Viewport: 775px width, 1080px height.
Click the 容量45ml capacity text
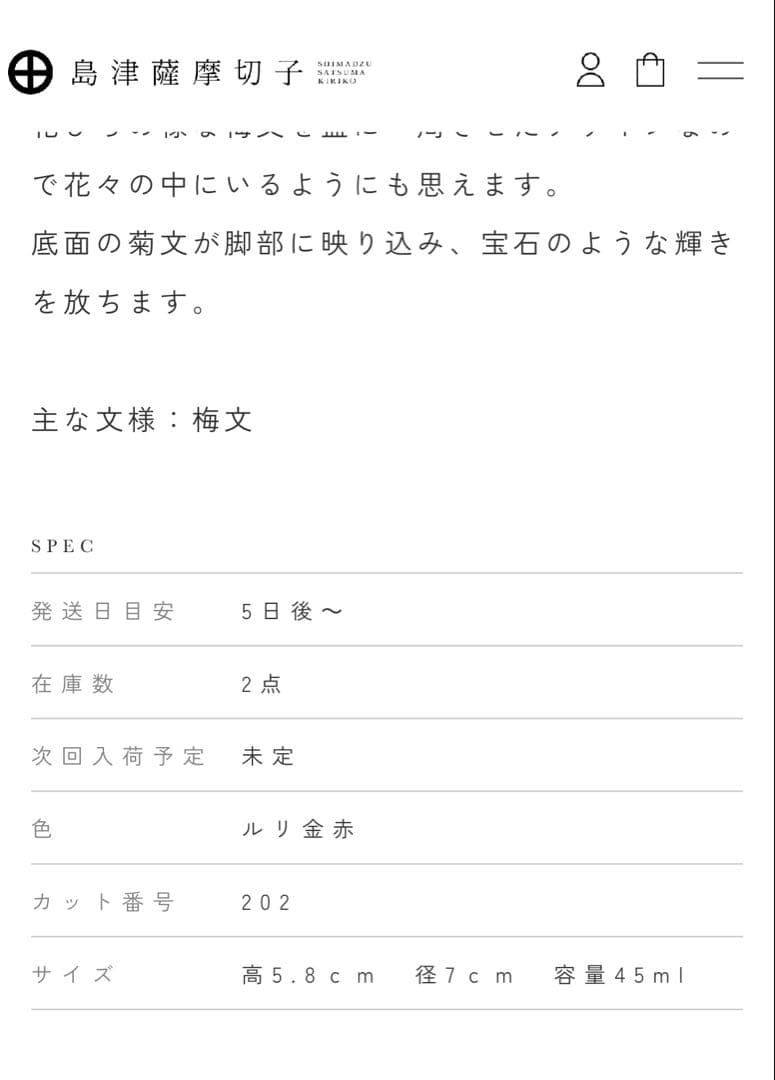coord(617,974)
